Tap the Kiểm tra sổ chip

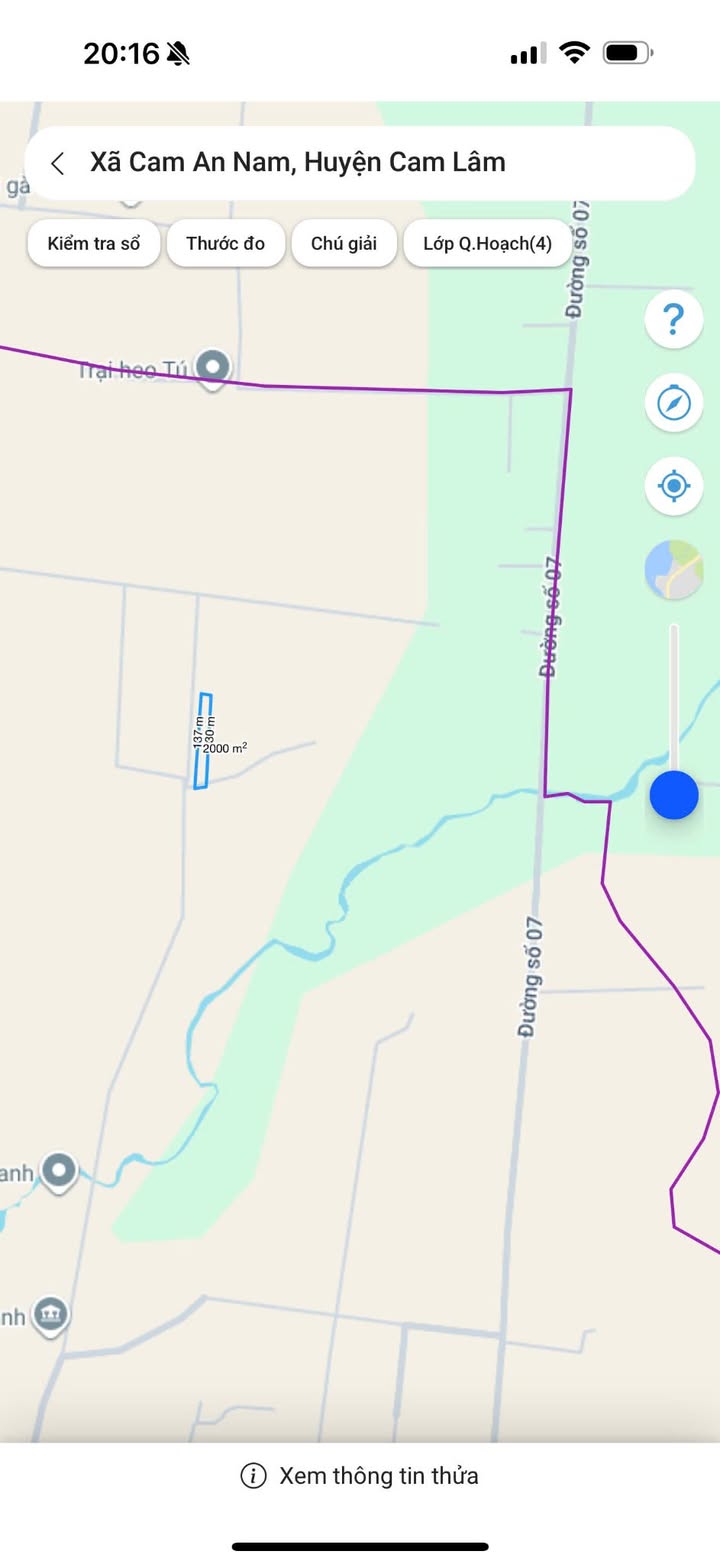(x=94, y=243)
